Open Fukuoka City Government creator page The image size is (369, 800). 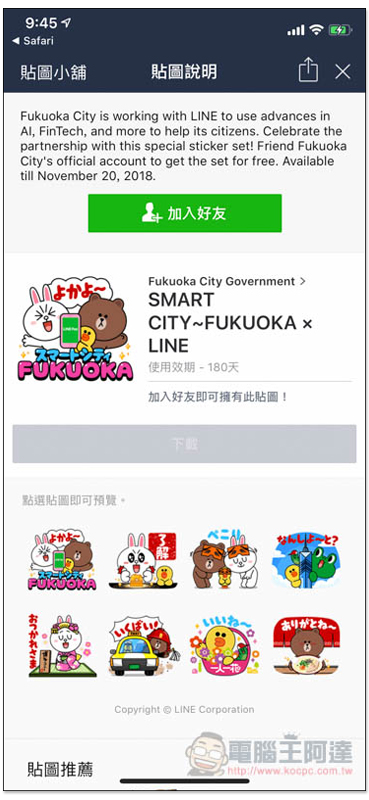[x=227, y=281]
